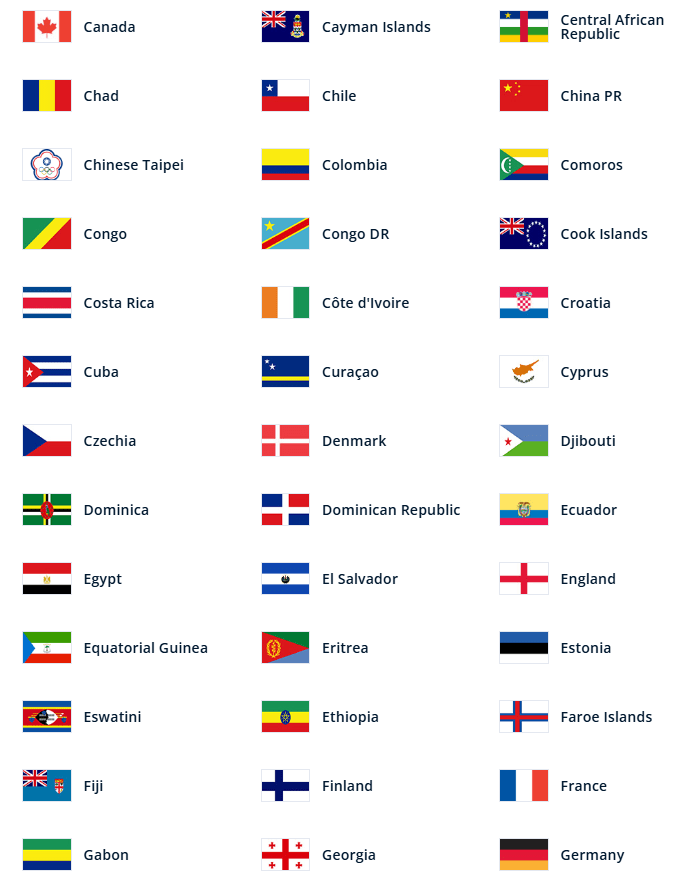Open the China PR entry

click(x=590, y=96)
